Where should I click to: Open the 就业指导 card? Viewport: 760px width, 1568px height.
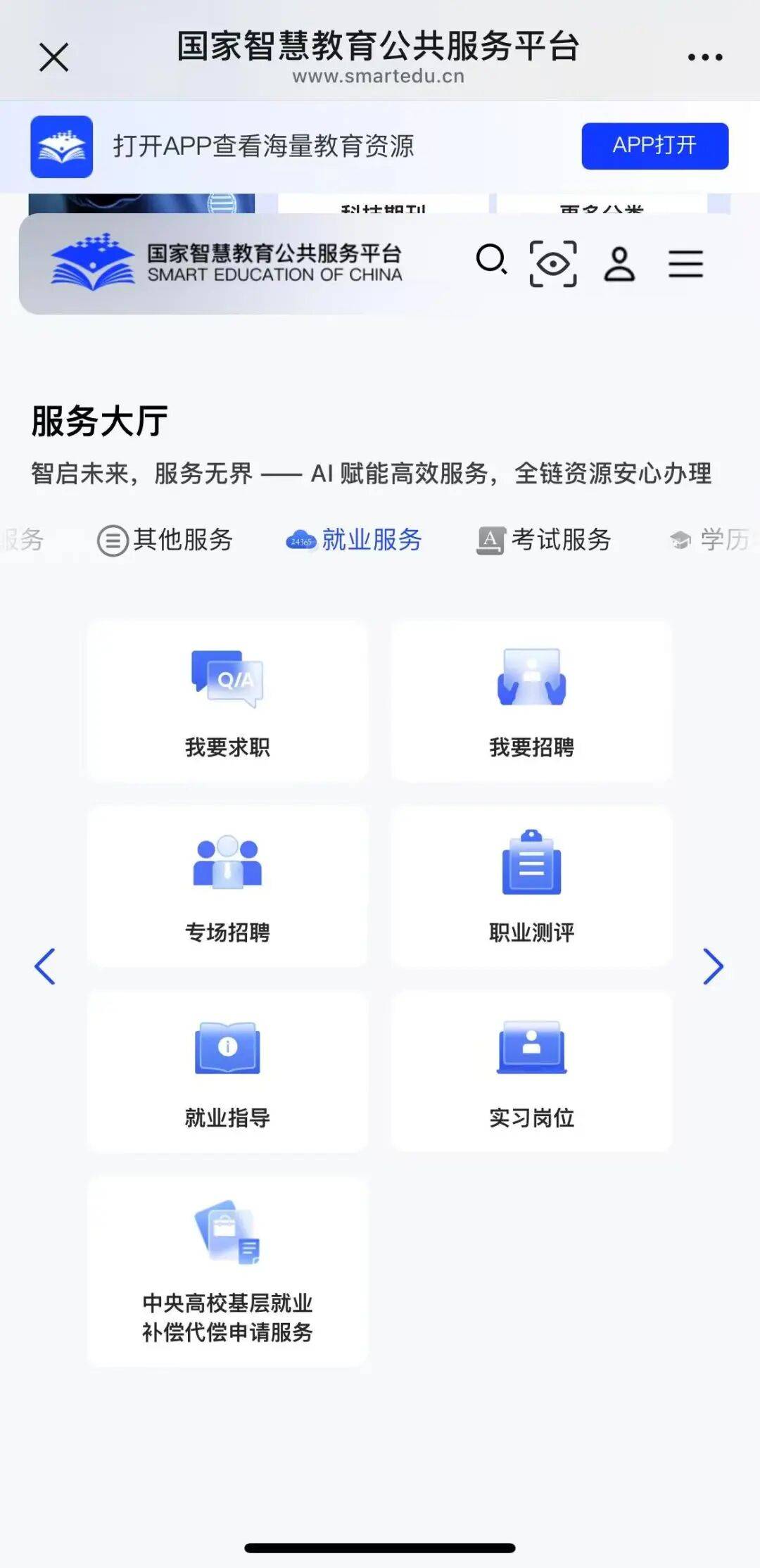click(x=227, y=1071)
